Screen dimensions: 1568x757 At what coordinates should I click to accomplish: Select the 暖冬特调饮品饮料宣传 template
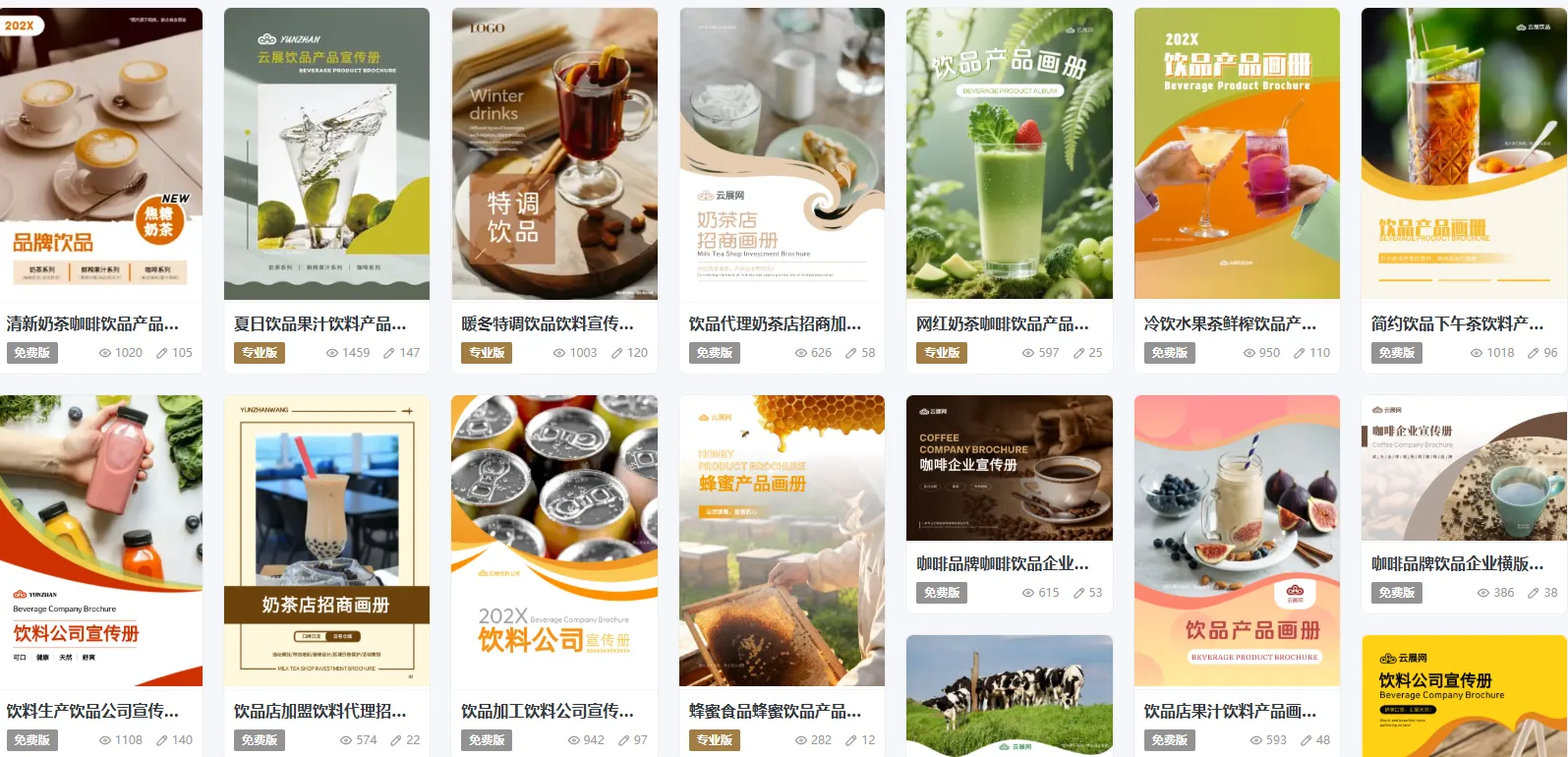(x=554, y=154)
